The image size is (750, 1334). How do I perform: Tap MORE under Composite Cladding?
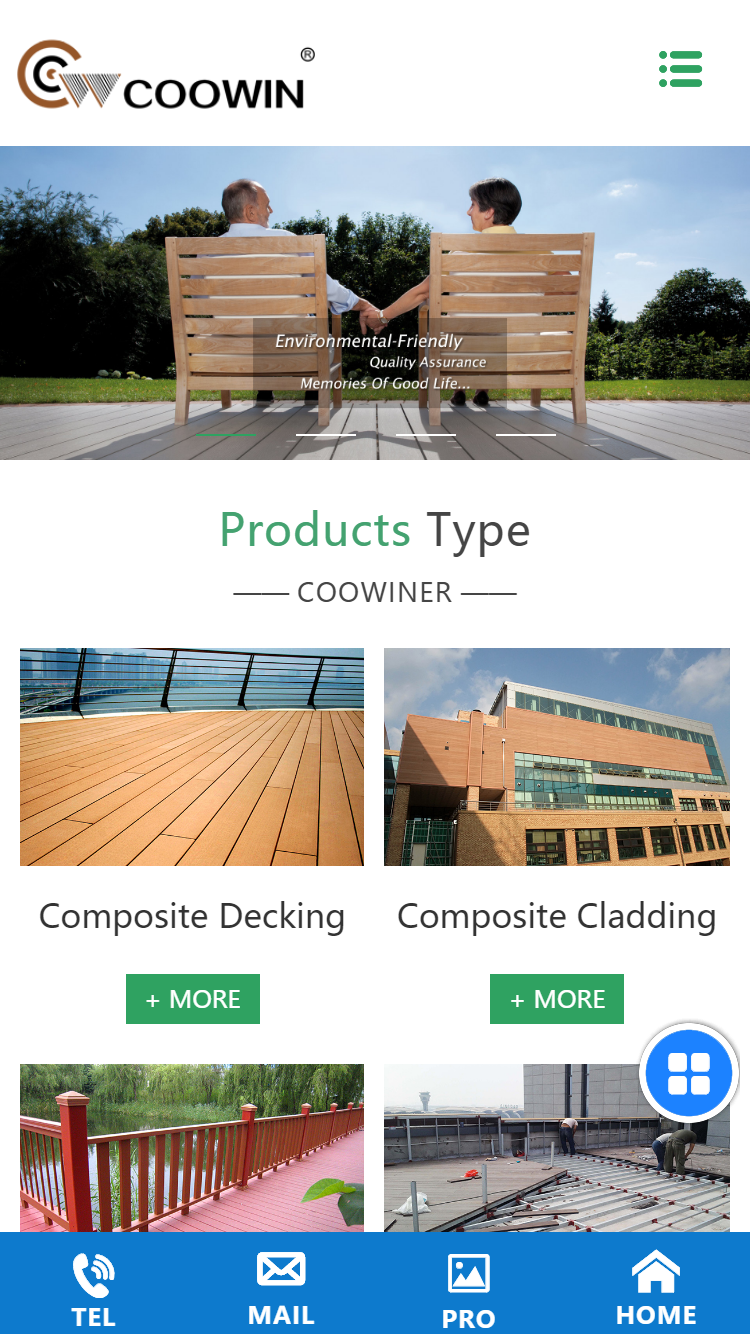[557, 999]
